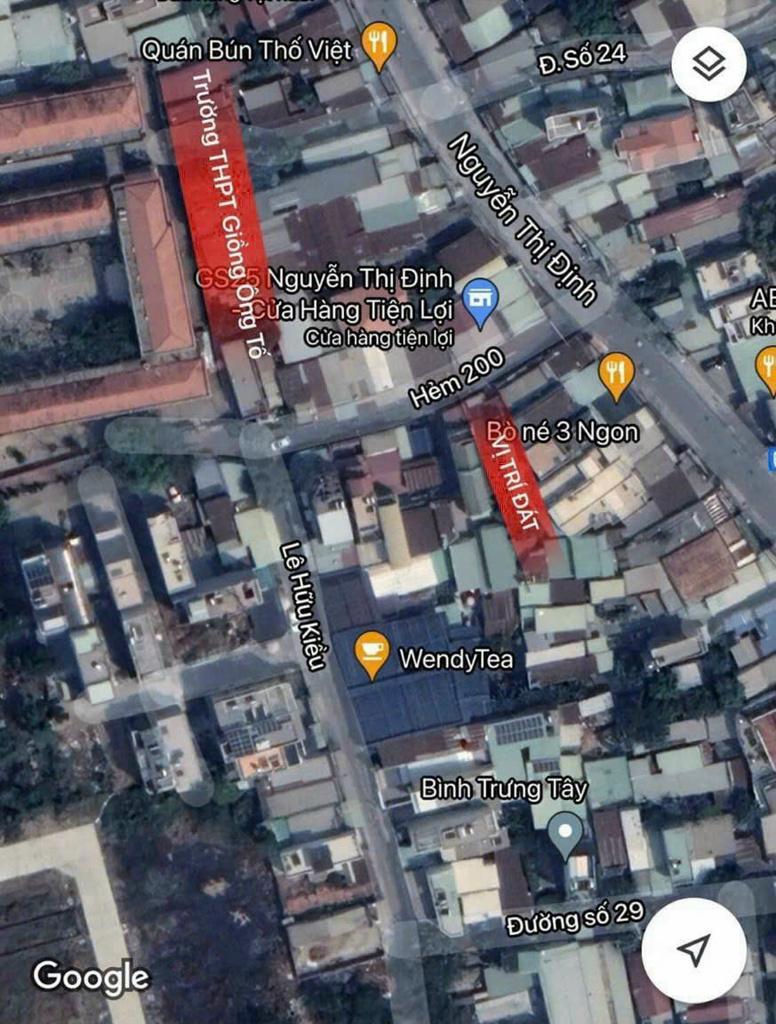Open the GS25 Nguyễn Thị Định store marker
Image resolution: width=776 pixels, height=1024 pixels.
click(482, 301)
